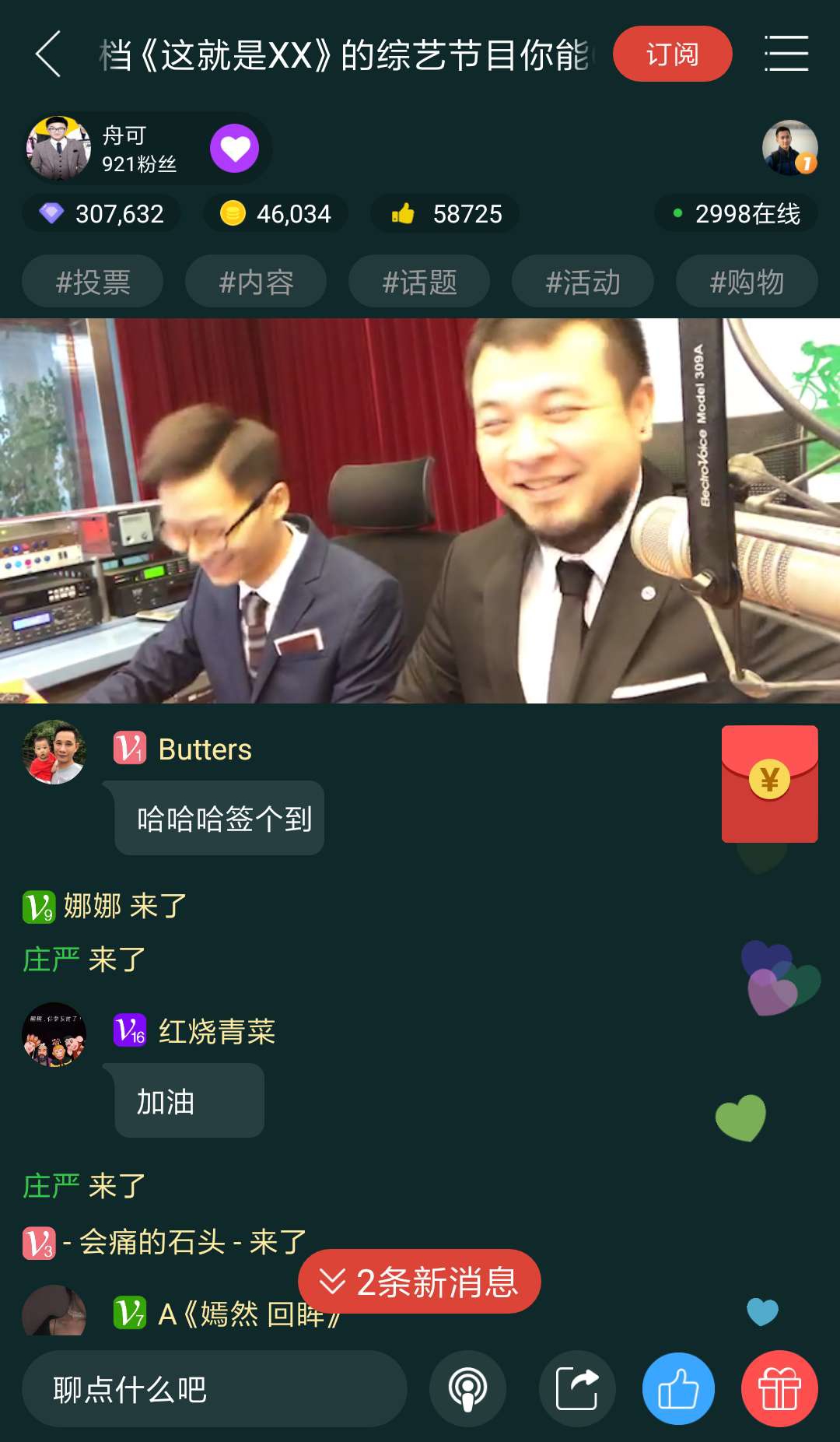Share this live stream
Viewport: 840px width, 1442px height.
tap(577, 1389)
